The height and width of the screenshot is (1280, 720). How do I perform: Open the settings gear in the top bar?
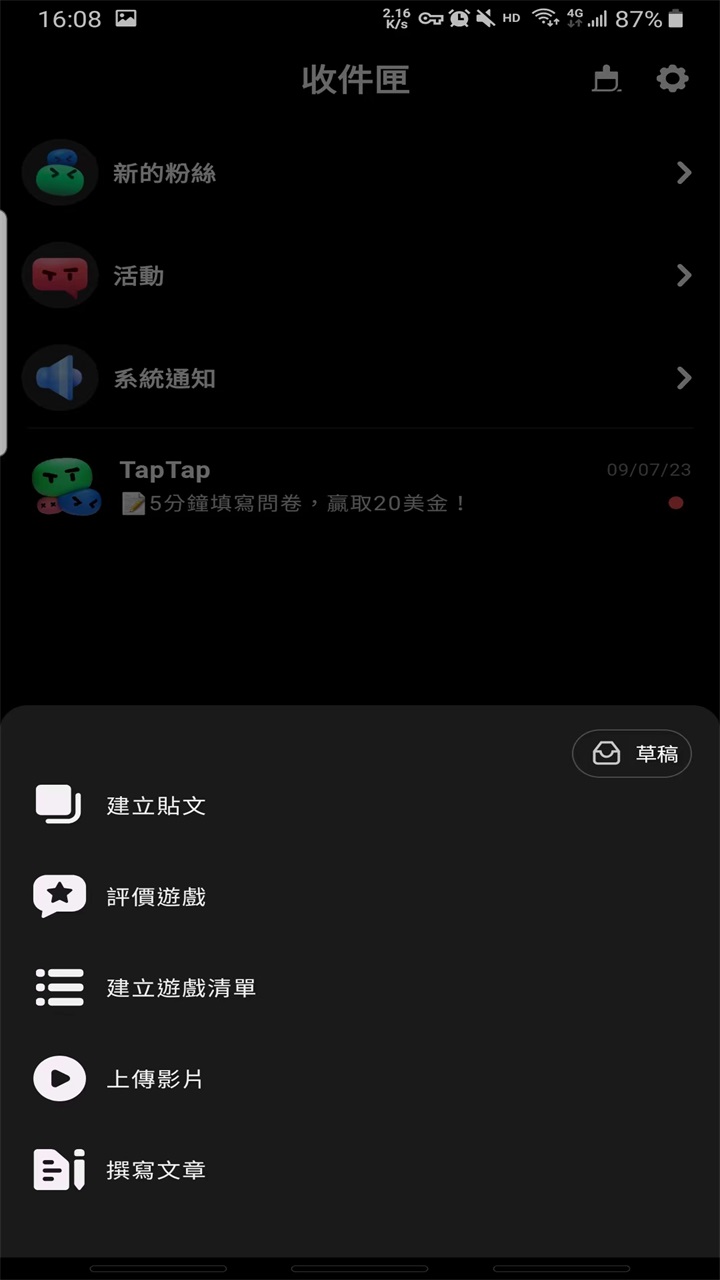tap(673, 79)
